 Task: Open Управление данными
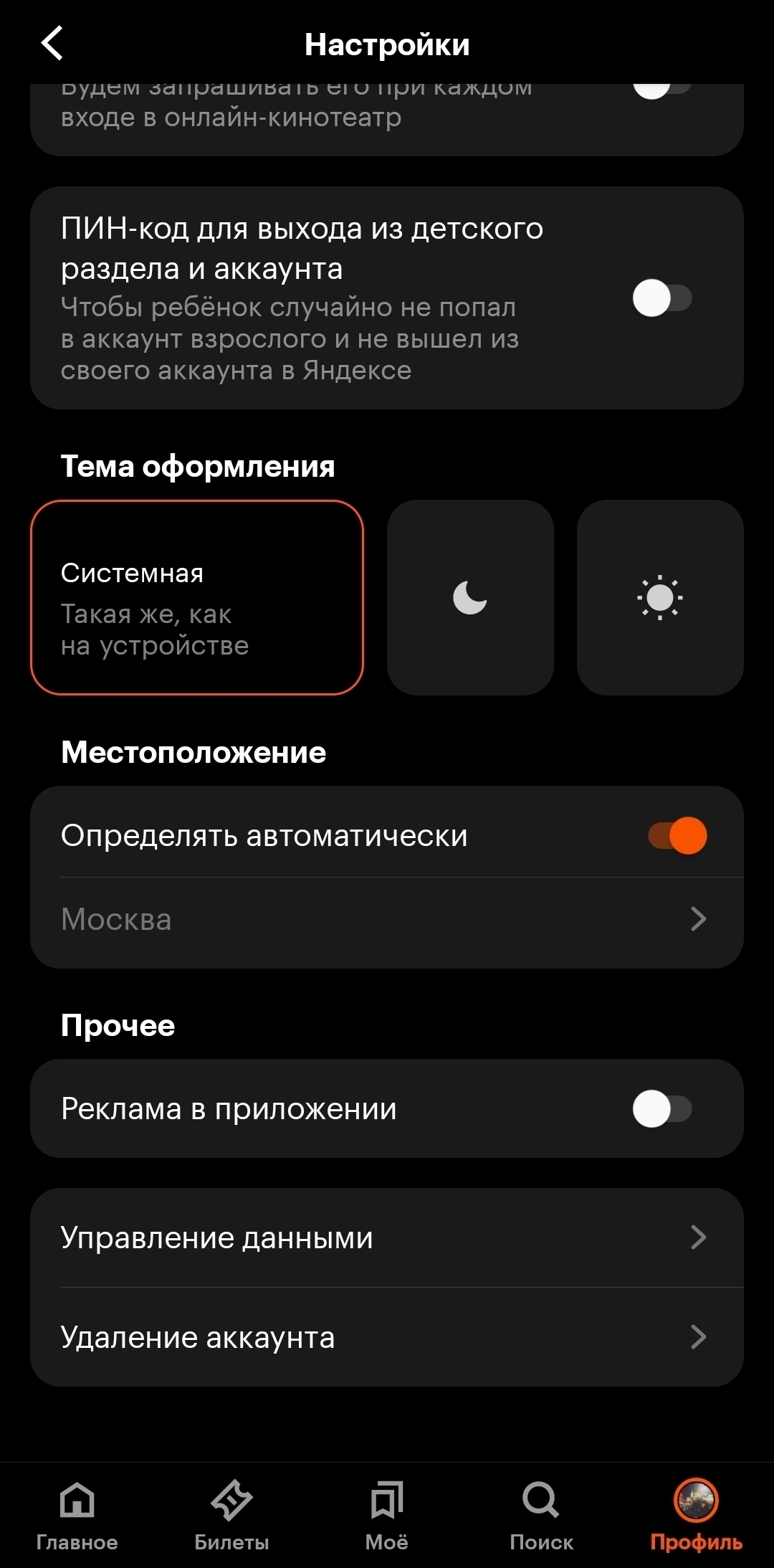(x=387, y=1237)
